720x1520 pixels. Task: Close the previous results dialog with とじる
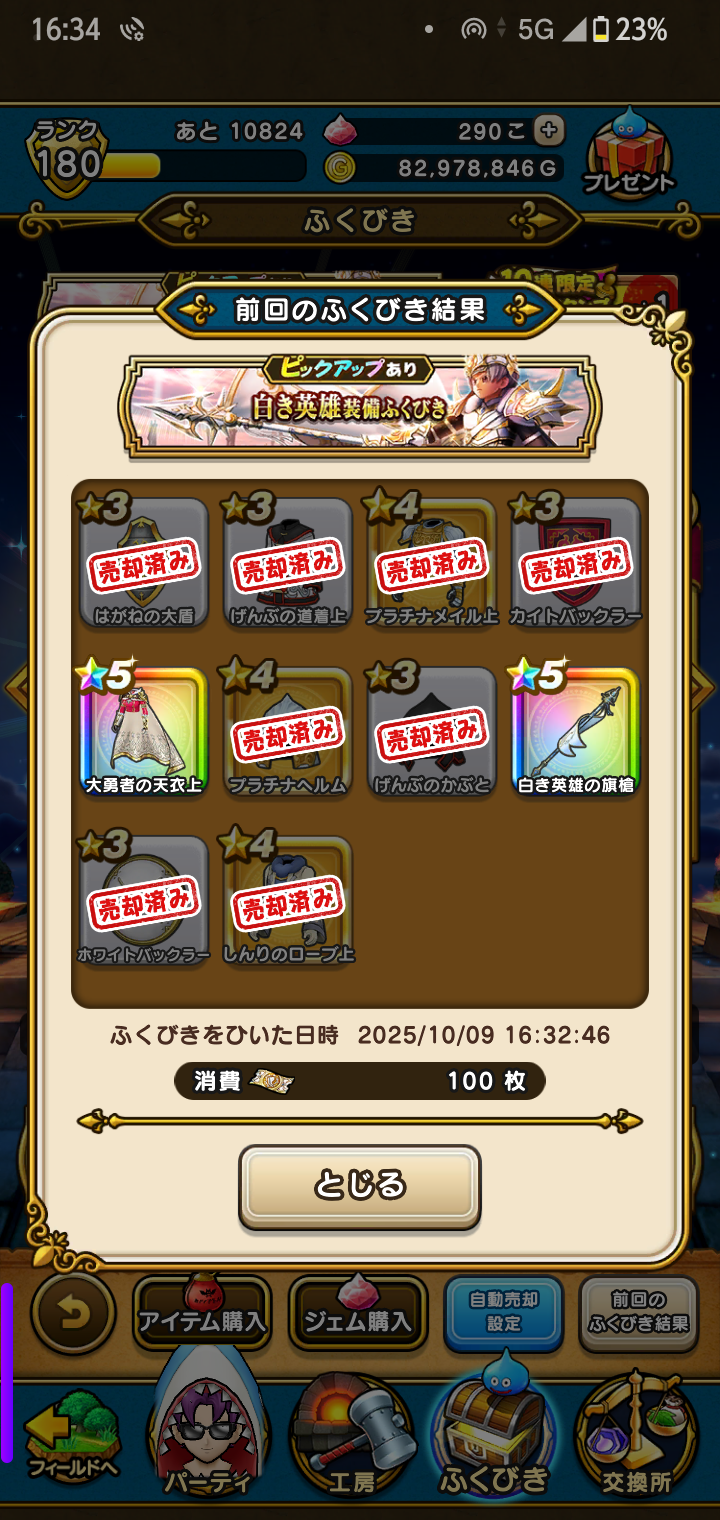point(359,1186)
